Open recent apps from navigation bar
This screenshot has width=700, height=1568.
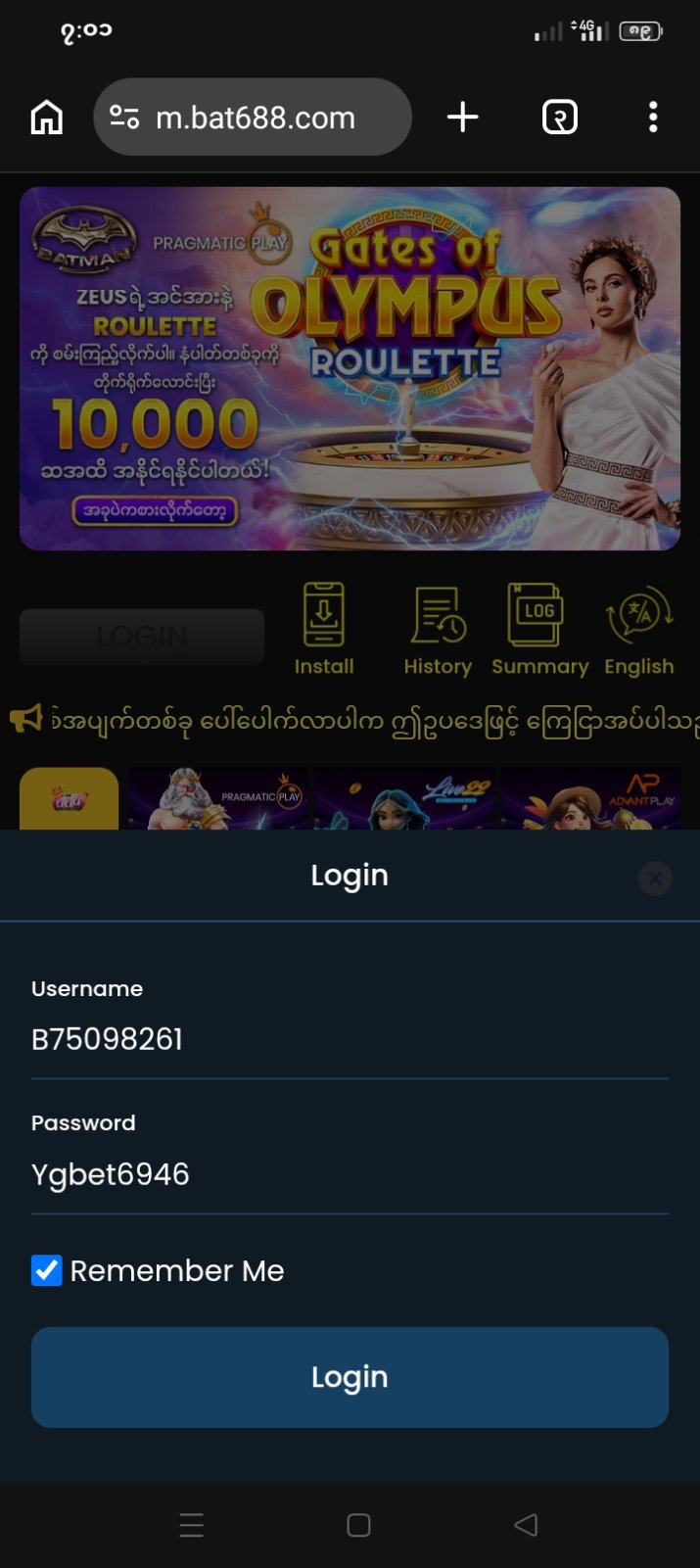(192, 1525)
